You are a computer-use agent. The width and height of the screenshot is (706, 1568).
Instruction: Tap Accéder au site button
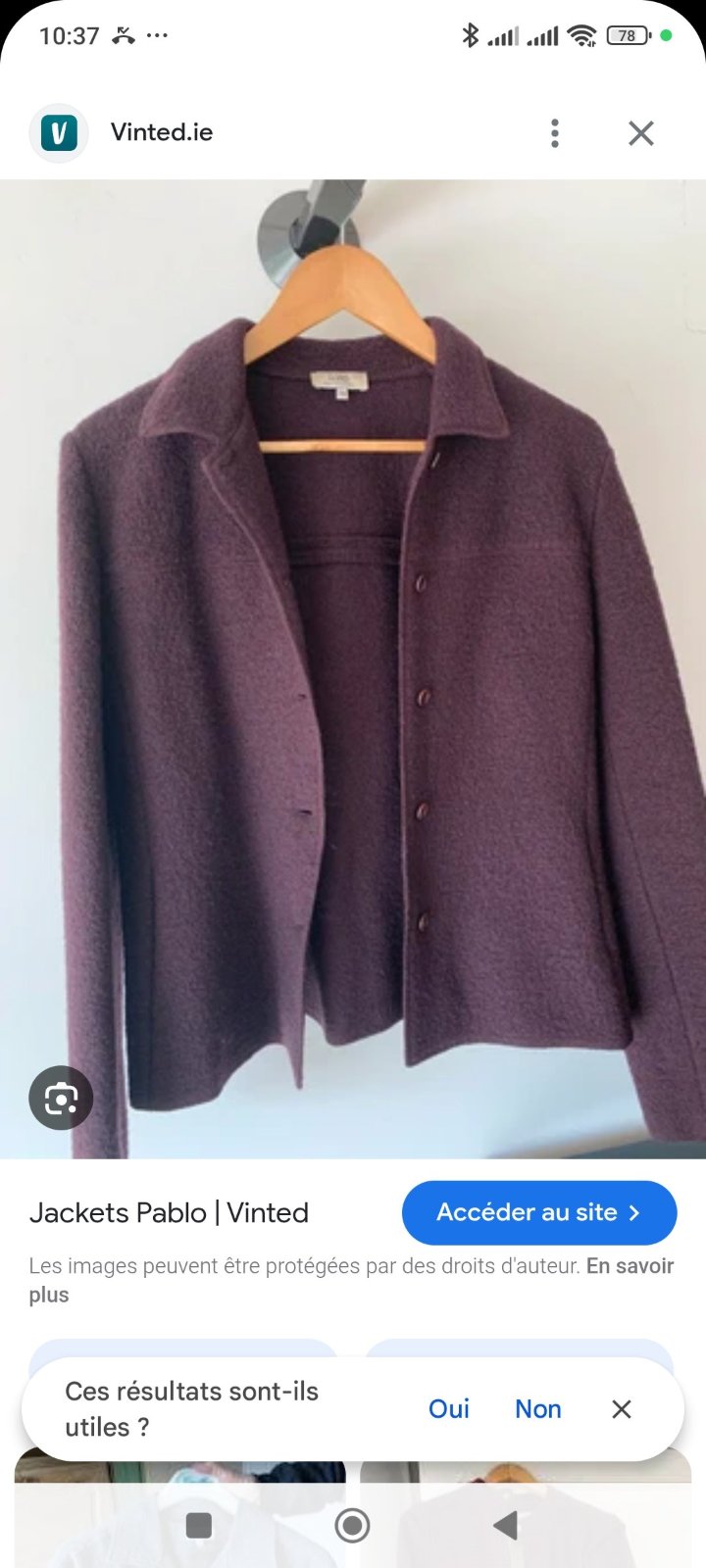(539, 1212)
